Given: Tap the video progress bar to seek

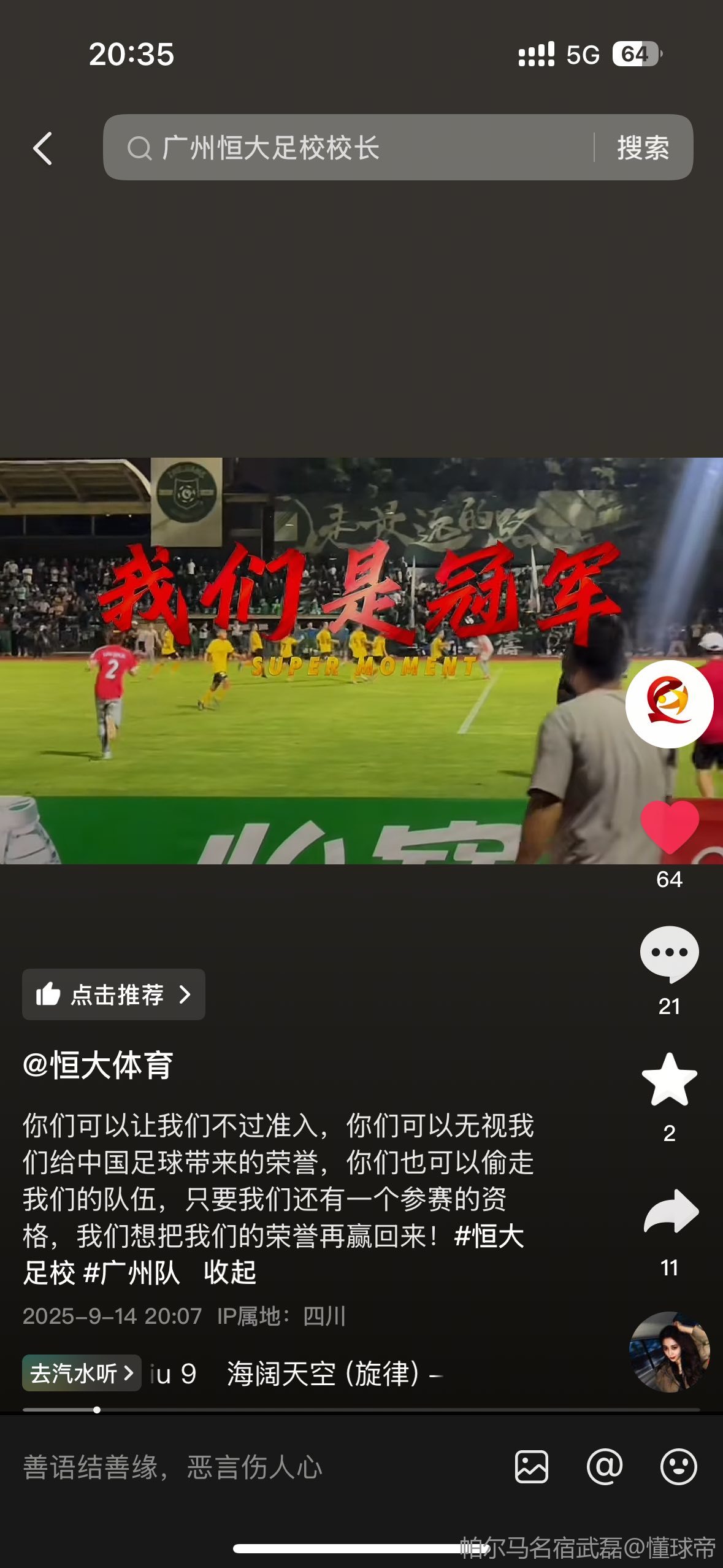Looking at the screenshot, I should [x=361, y=1410].
